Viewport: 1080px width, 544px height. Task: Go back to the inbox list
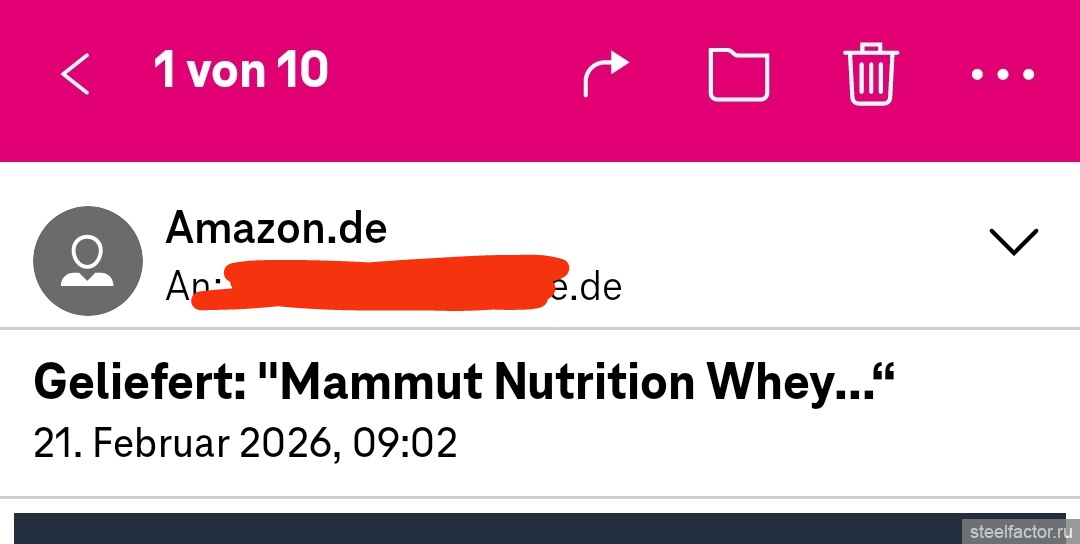click(75, 74)
